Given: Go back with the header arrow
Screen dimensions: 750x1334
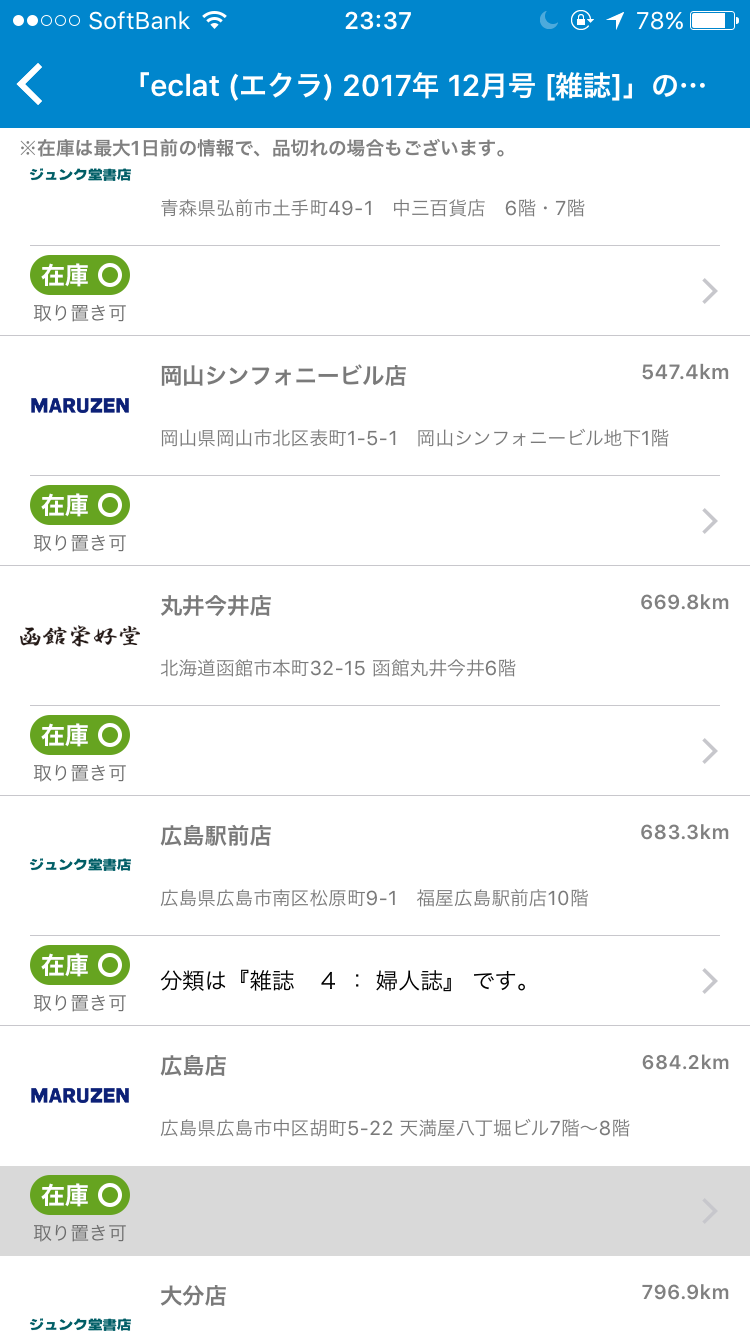Looking at the screenshot, I should pyautogui.click(x=31, y=85).
